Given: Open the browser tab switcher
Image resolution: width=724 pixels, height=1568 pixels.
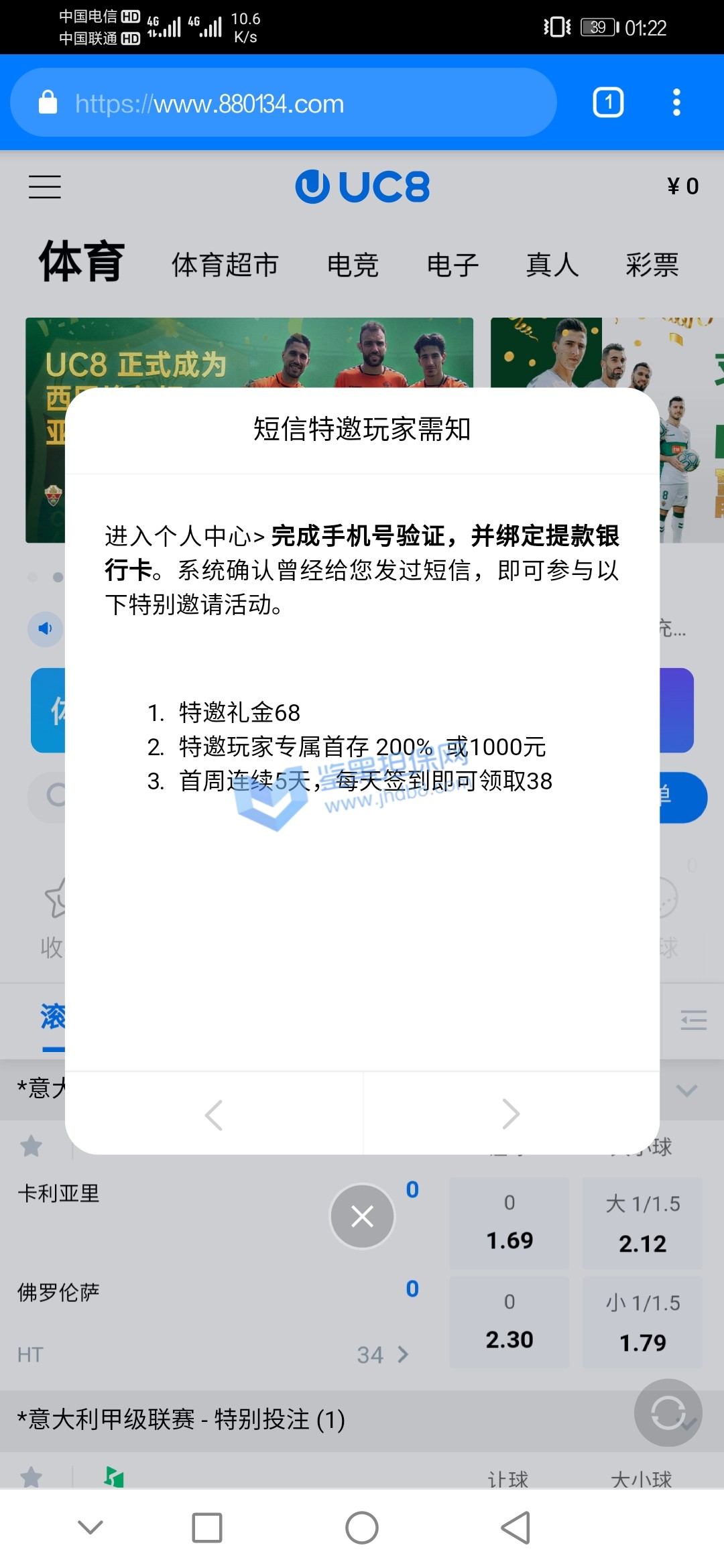Looking at the screenshot, I should pyautogui.click(x=608, y=103).
